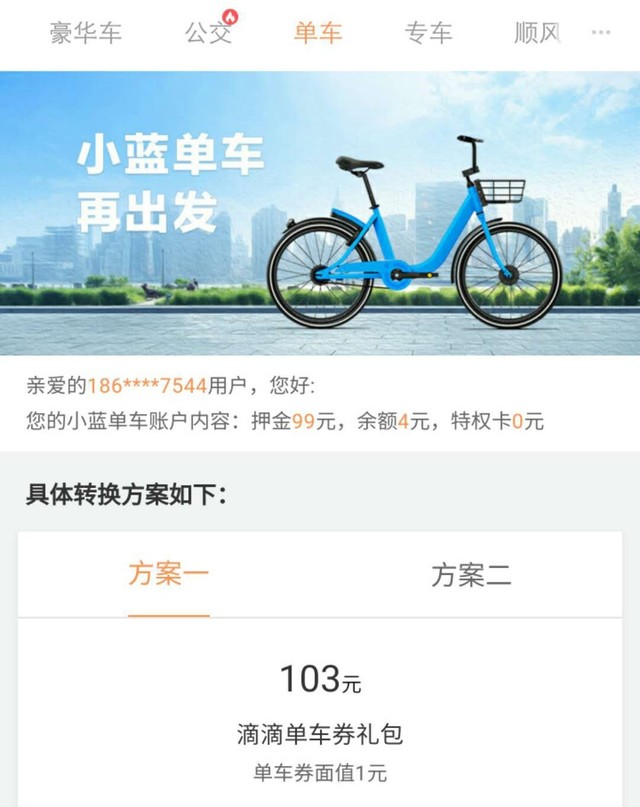Go to the 顺风 tab
The image size is (640, 807).
(537, 32)
